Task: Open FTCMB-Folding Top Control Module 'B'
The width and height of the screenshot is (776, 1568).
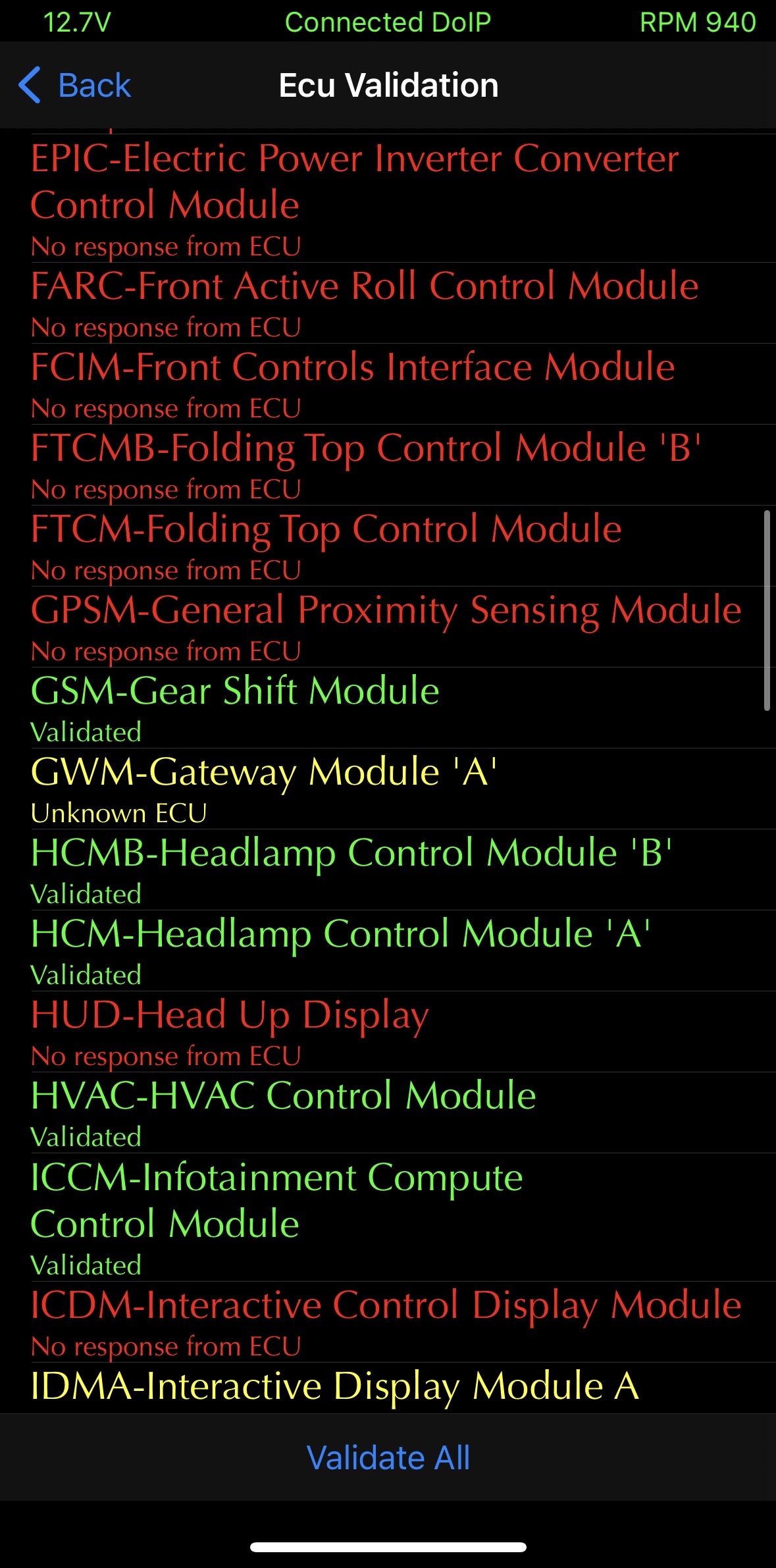Action: (x=388, y=465)
